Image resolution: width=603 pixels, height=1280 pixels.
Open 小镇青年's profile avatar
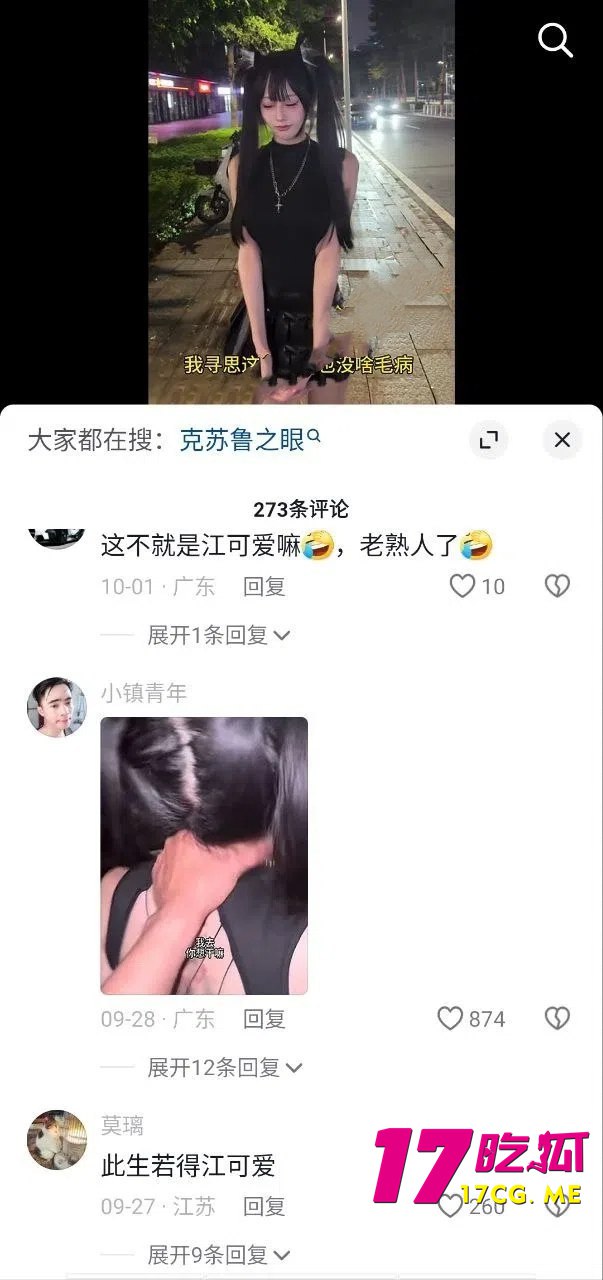[x=56, y=707]
